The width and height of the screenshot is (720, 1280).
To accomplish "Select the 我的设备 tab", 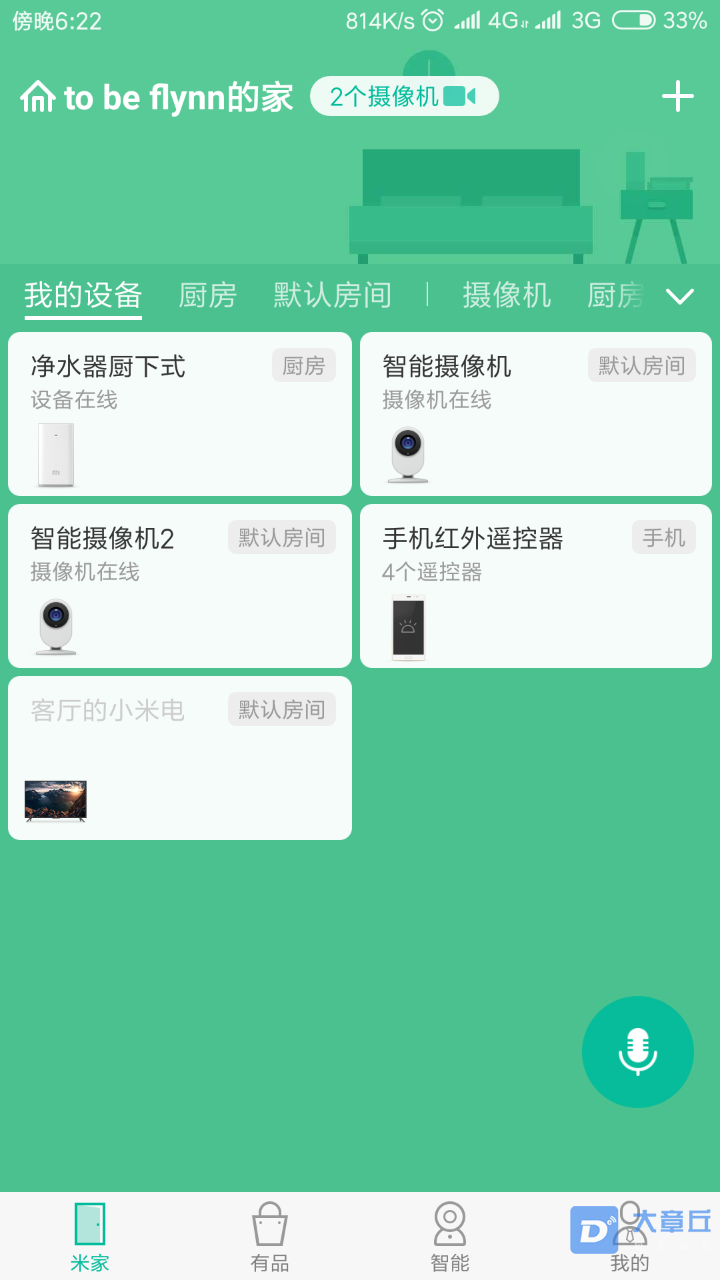I will coord(83,296).
